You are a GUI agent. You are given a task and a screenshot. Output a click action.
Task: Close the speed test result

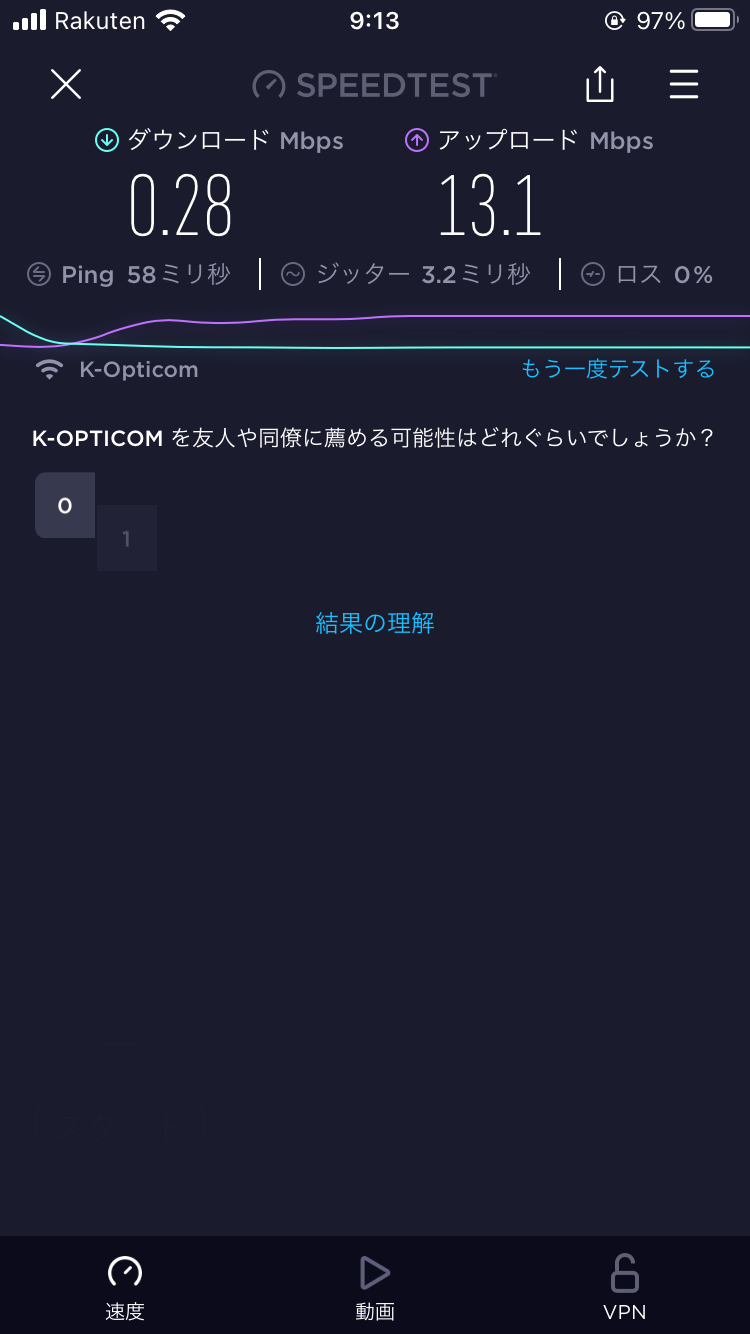(66, 84)
